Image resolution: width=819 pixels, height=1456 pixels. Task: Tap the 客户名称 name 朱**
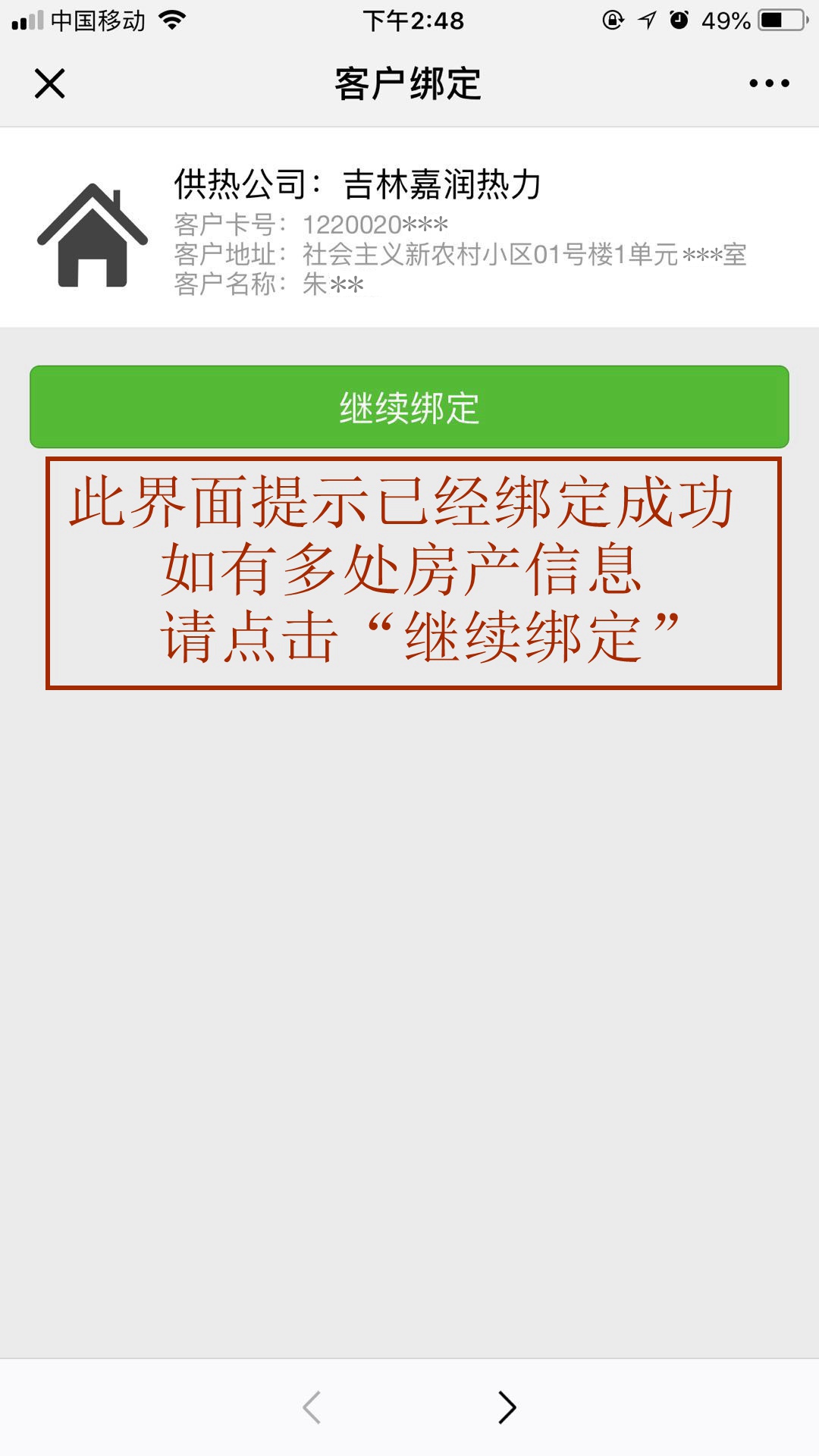(x=330, y=287)
